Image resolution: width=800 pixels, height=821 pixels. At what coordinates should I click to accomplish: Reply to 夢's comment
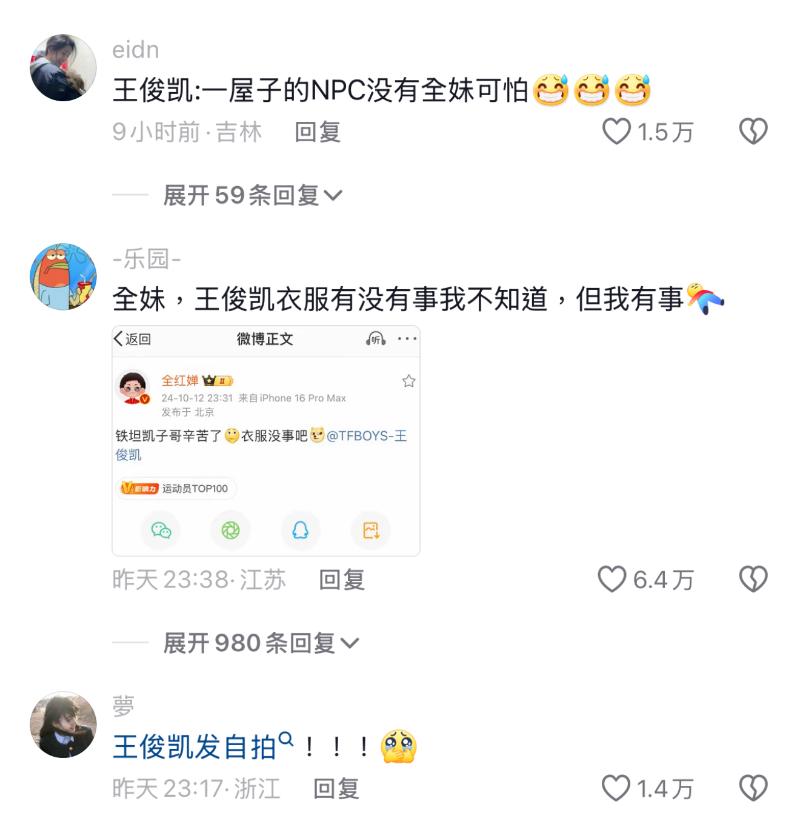(x=336, y=789)
